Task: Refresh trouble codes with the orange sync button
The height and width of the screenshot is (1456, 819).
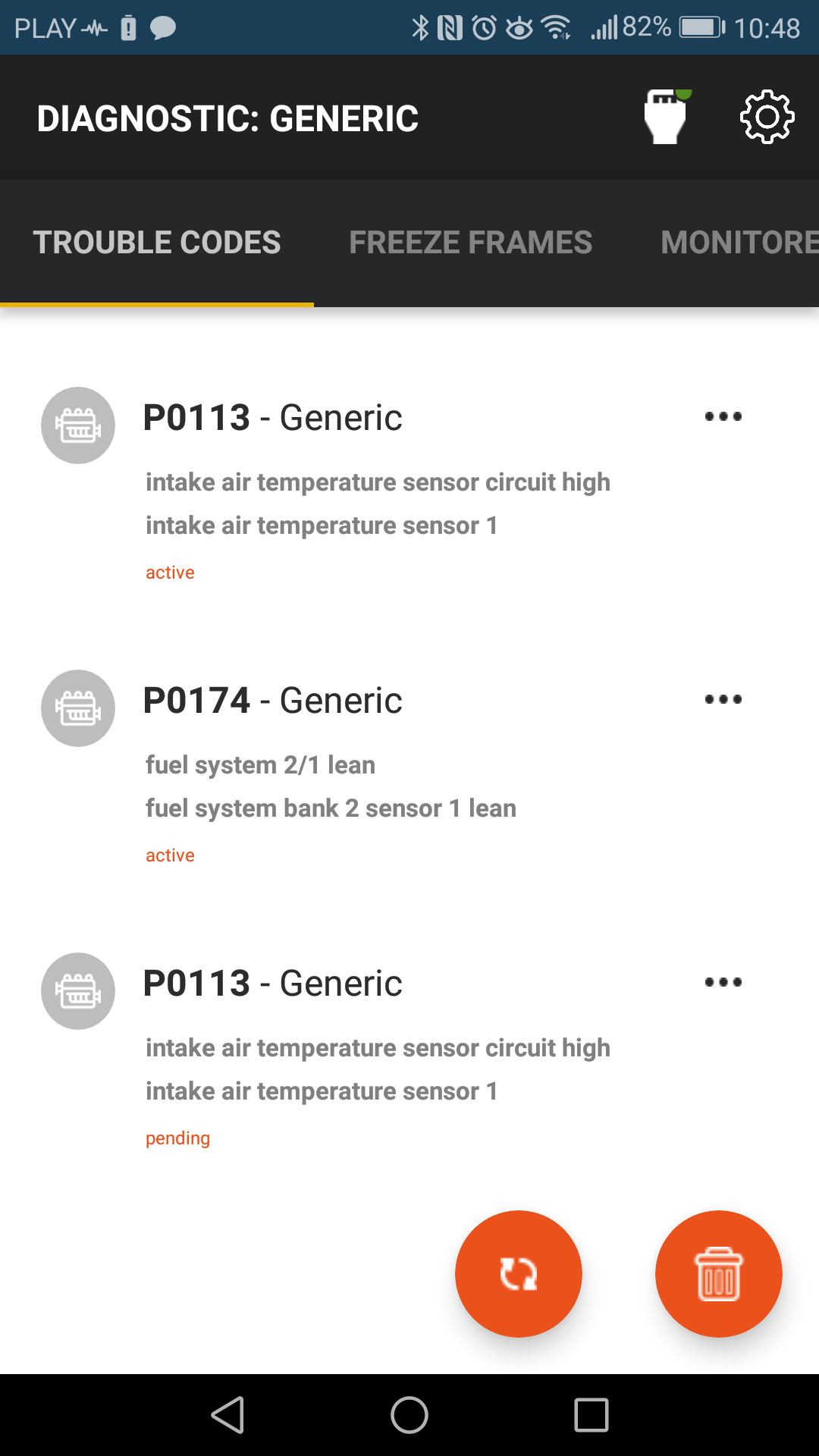Action: click(x=518, y=1274)
